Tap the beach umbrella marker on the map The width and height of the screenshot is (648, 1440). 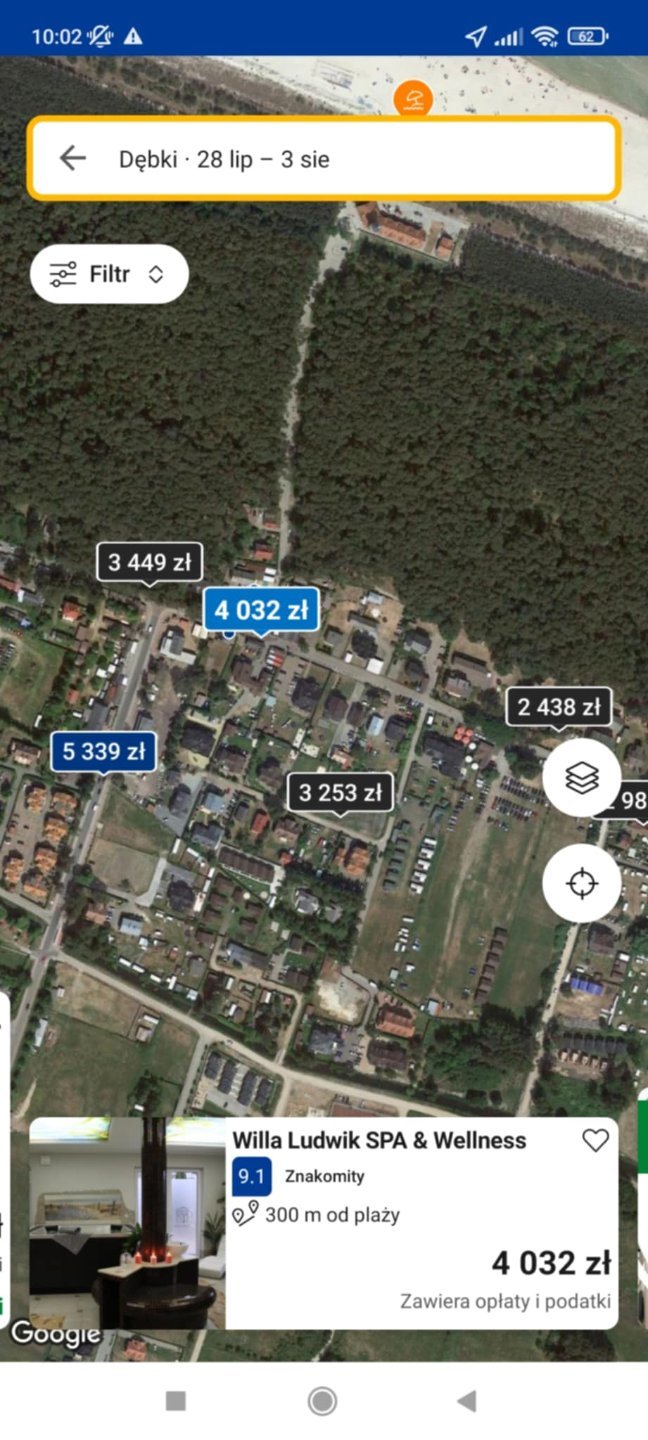tap(412, 98)
